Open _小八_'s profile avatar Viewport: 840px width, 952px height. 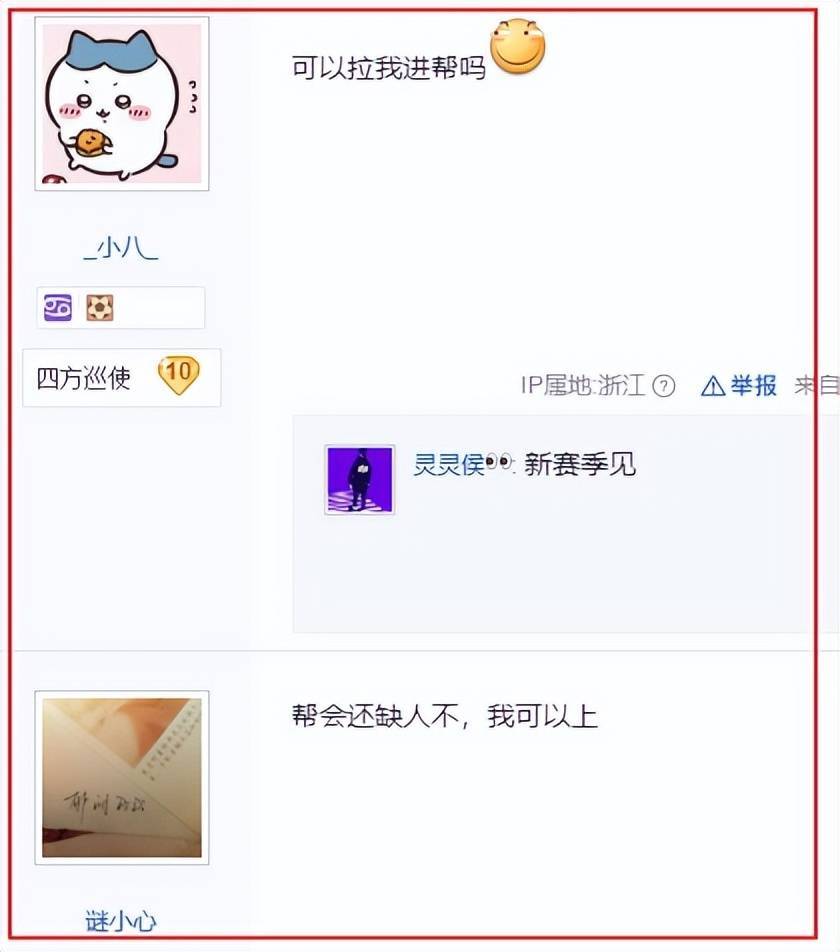pos(122,103)
